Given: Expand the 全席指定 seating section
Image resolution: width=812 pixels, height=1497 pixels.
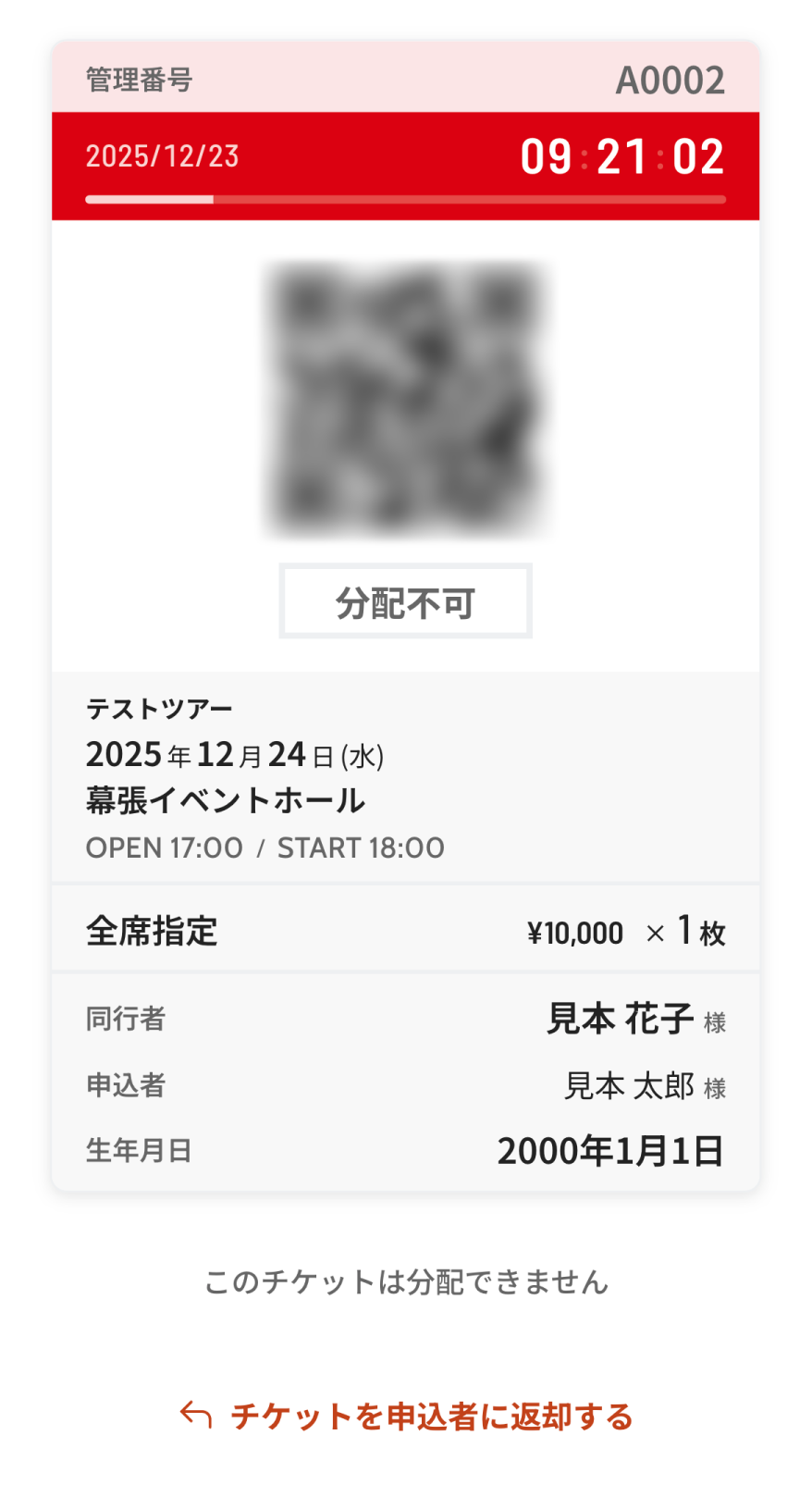Looking at the screenshot, I should [x=151, y=933].
